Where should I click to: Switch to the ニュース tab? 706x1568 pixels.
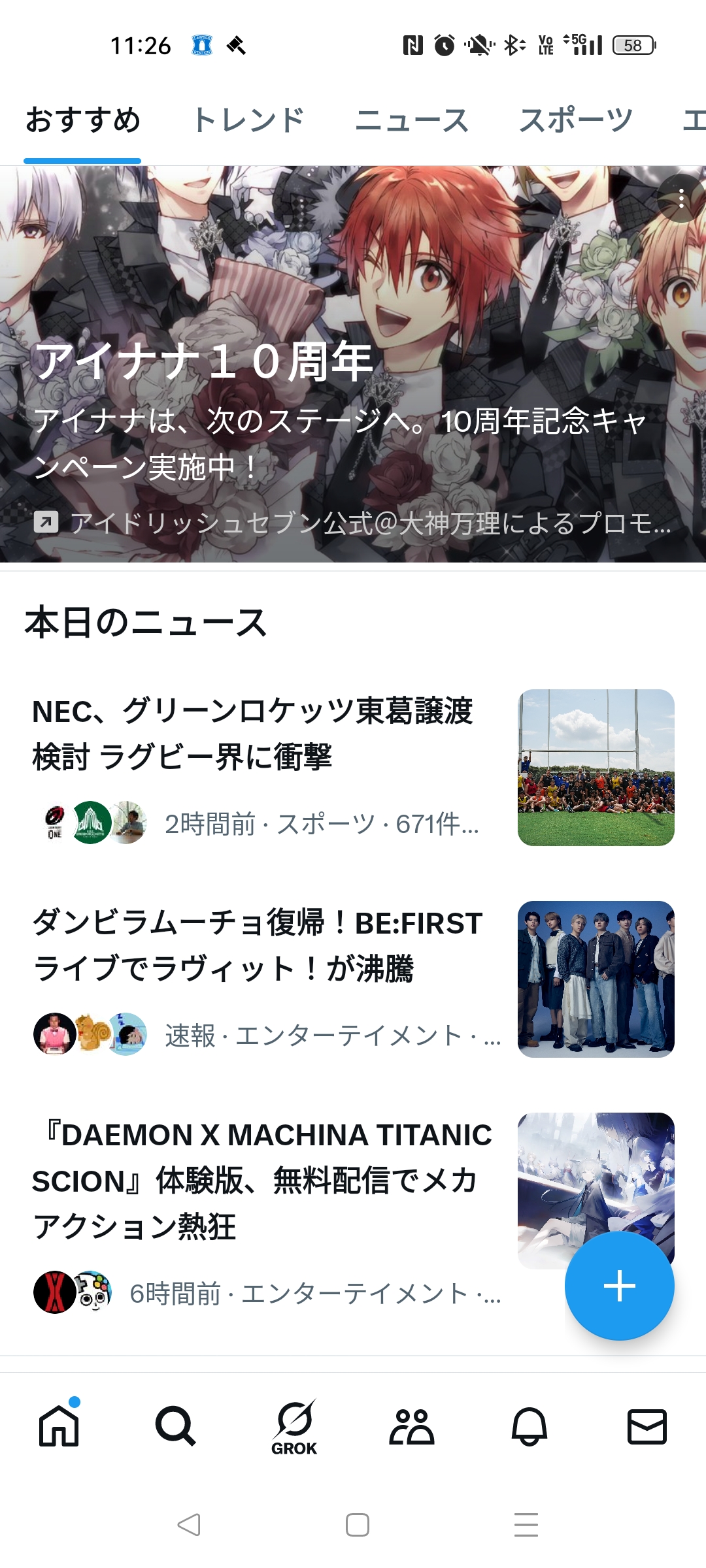click(x=412, y=121)
